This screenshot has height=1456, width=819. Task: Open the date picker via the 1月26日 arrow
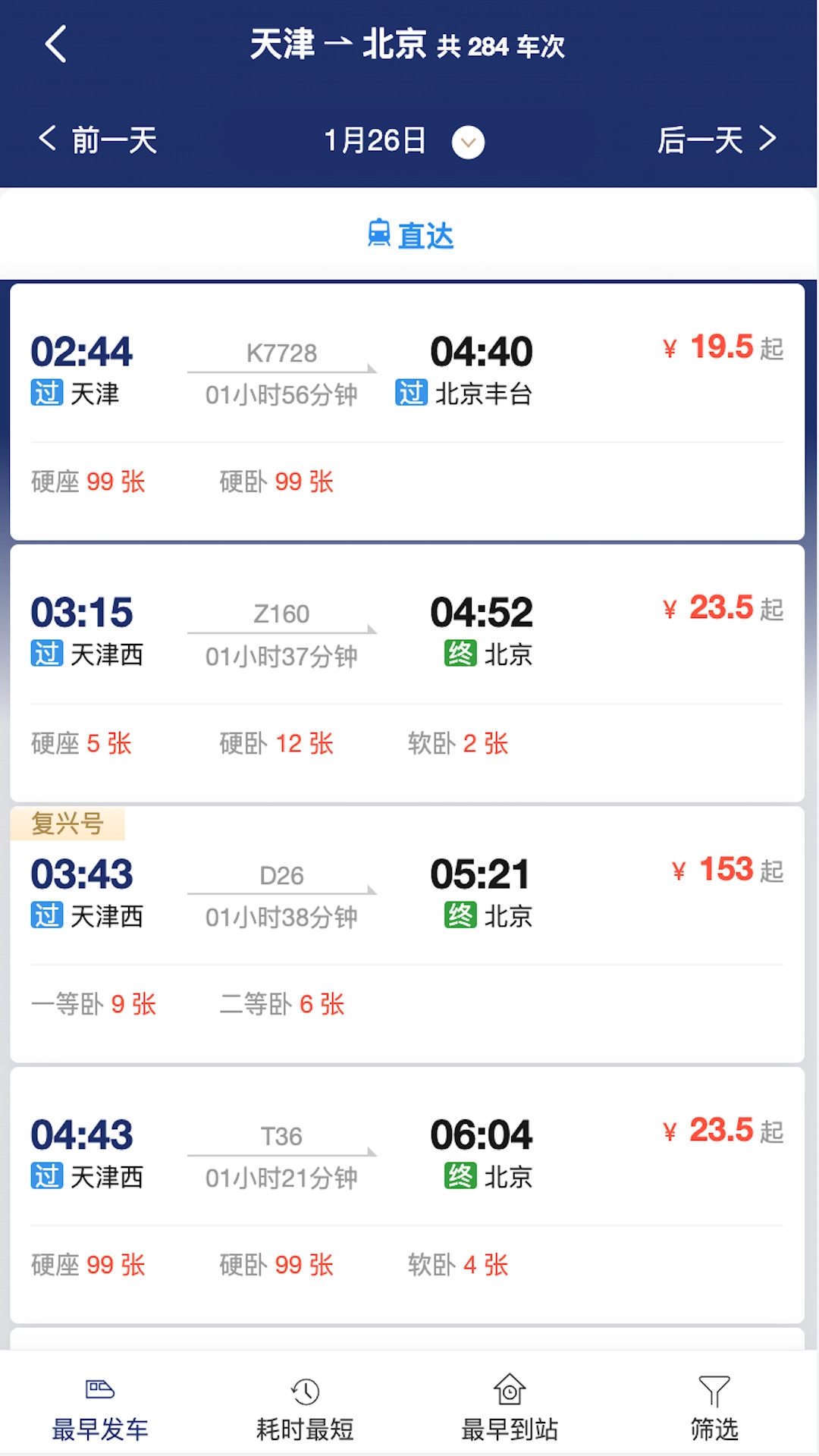point(468,141)
